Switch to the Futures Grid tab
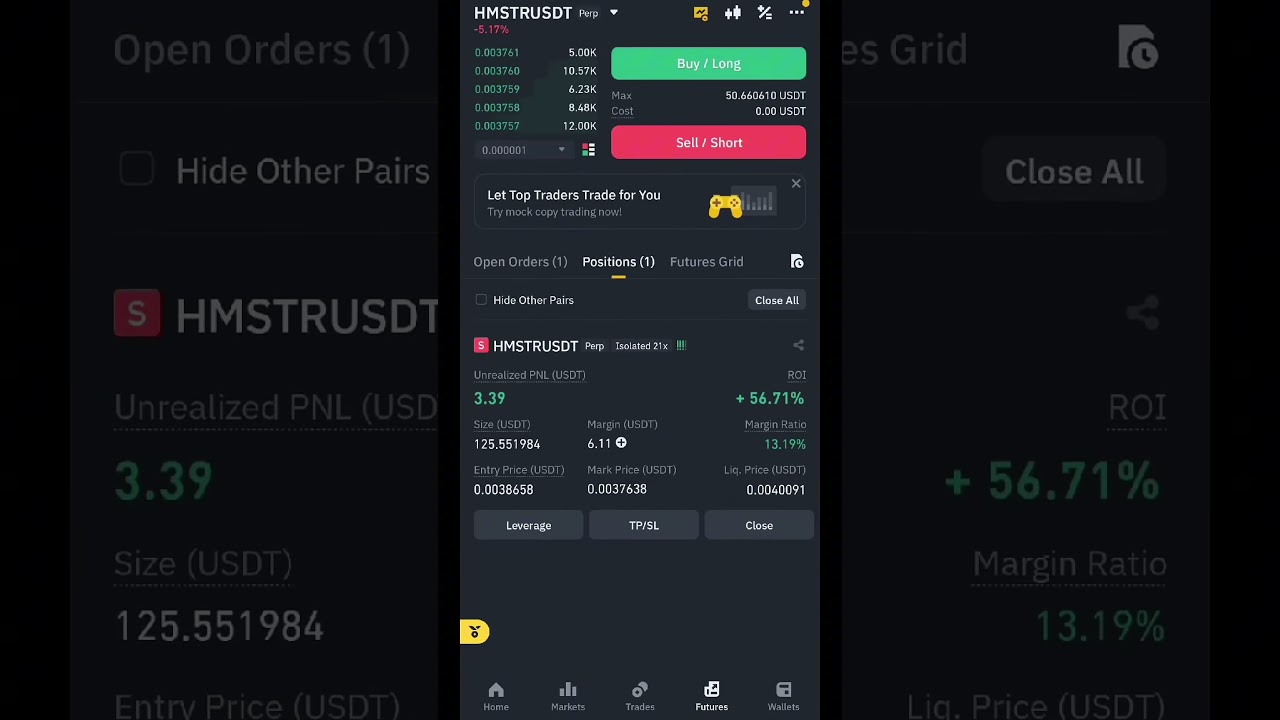 tap(706, 262)
